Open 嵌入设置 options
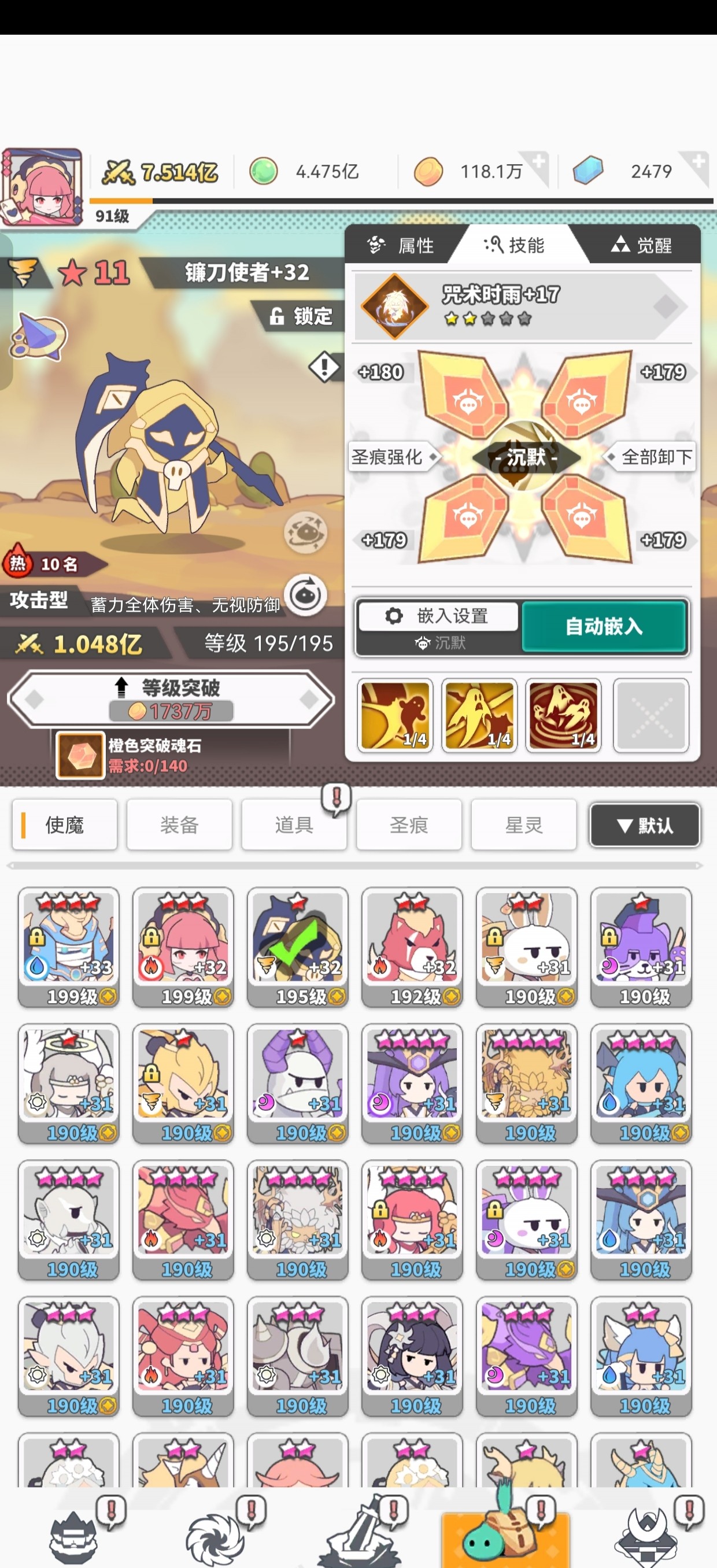Viewport: 717px width, 1568px height. coord(439,616)
